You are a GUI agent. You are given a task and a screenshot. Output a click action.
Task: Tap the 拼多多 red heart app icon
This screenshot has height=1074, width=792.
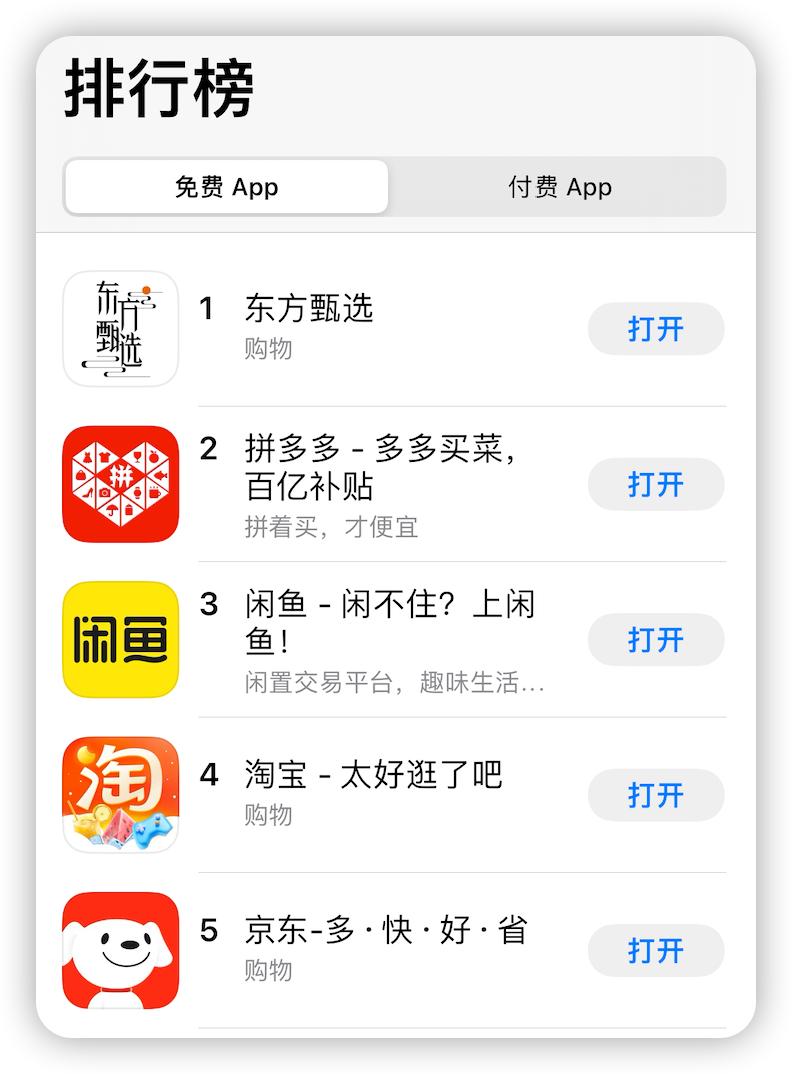(x=119, y=485)
